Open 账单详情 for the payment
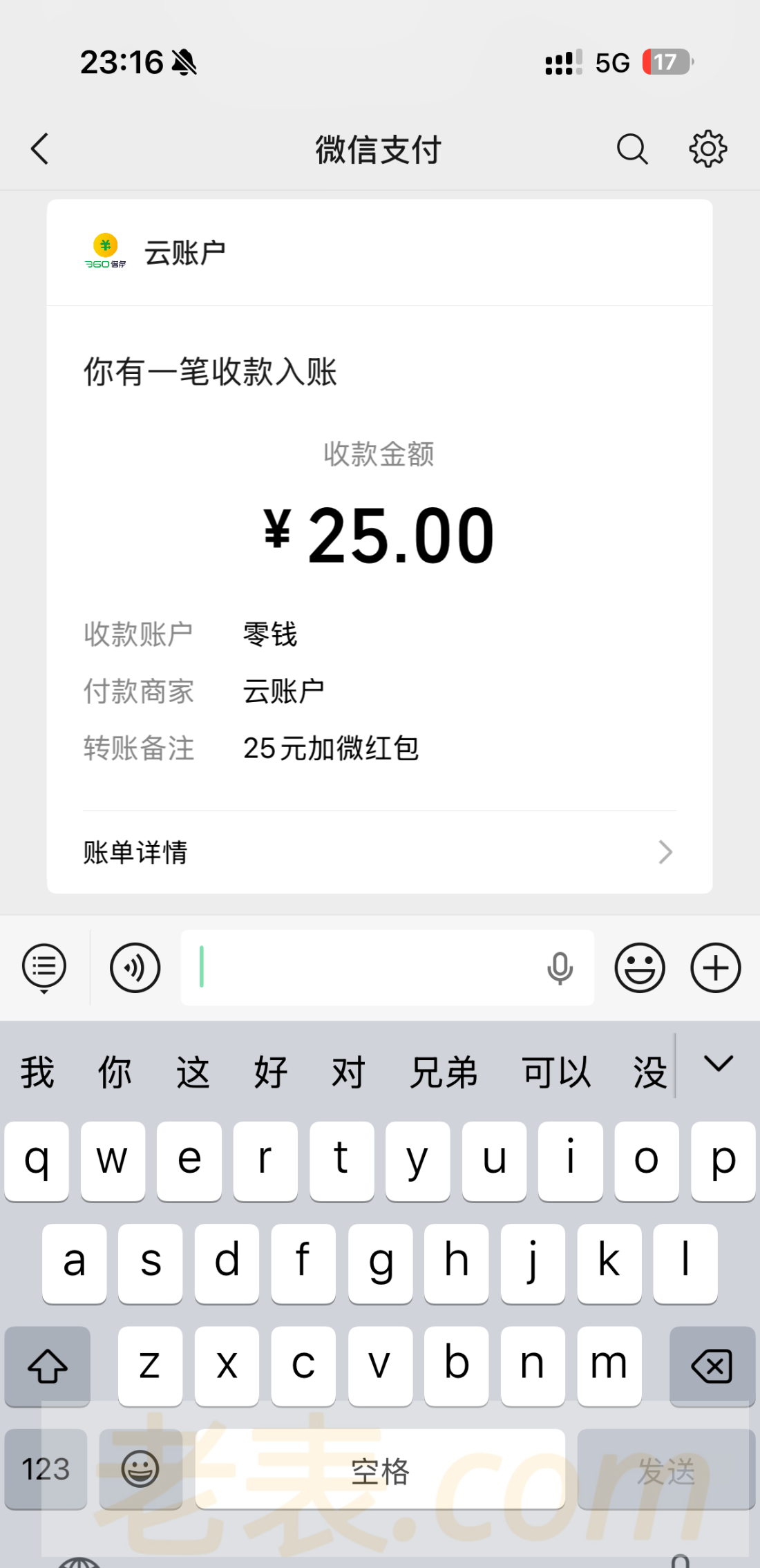Viewport: 760px width, 1568px height. [379, 852]
